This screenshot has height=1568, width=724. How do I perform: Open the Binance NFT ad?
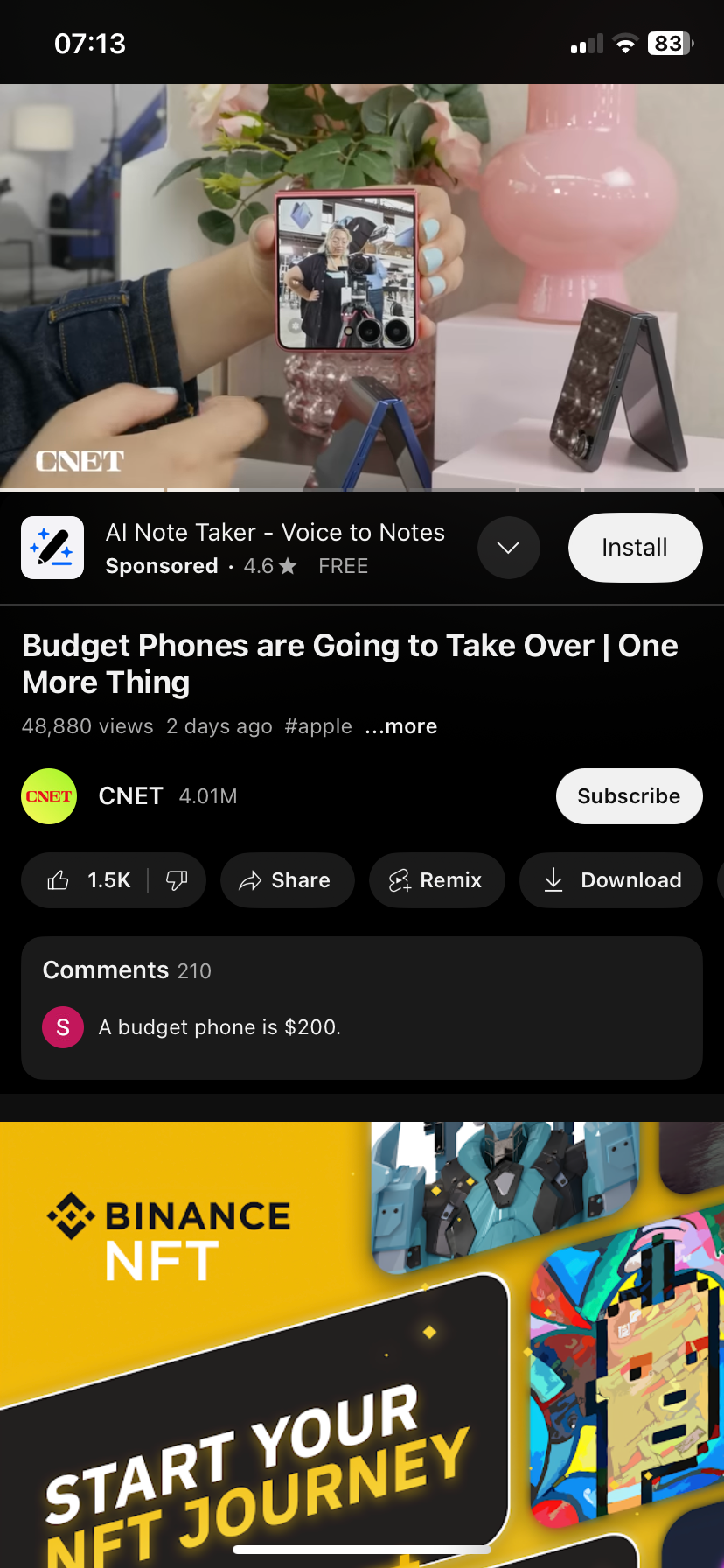pos(362,1339)
